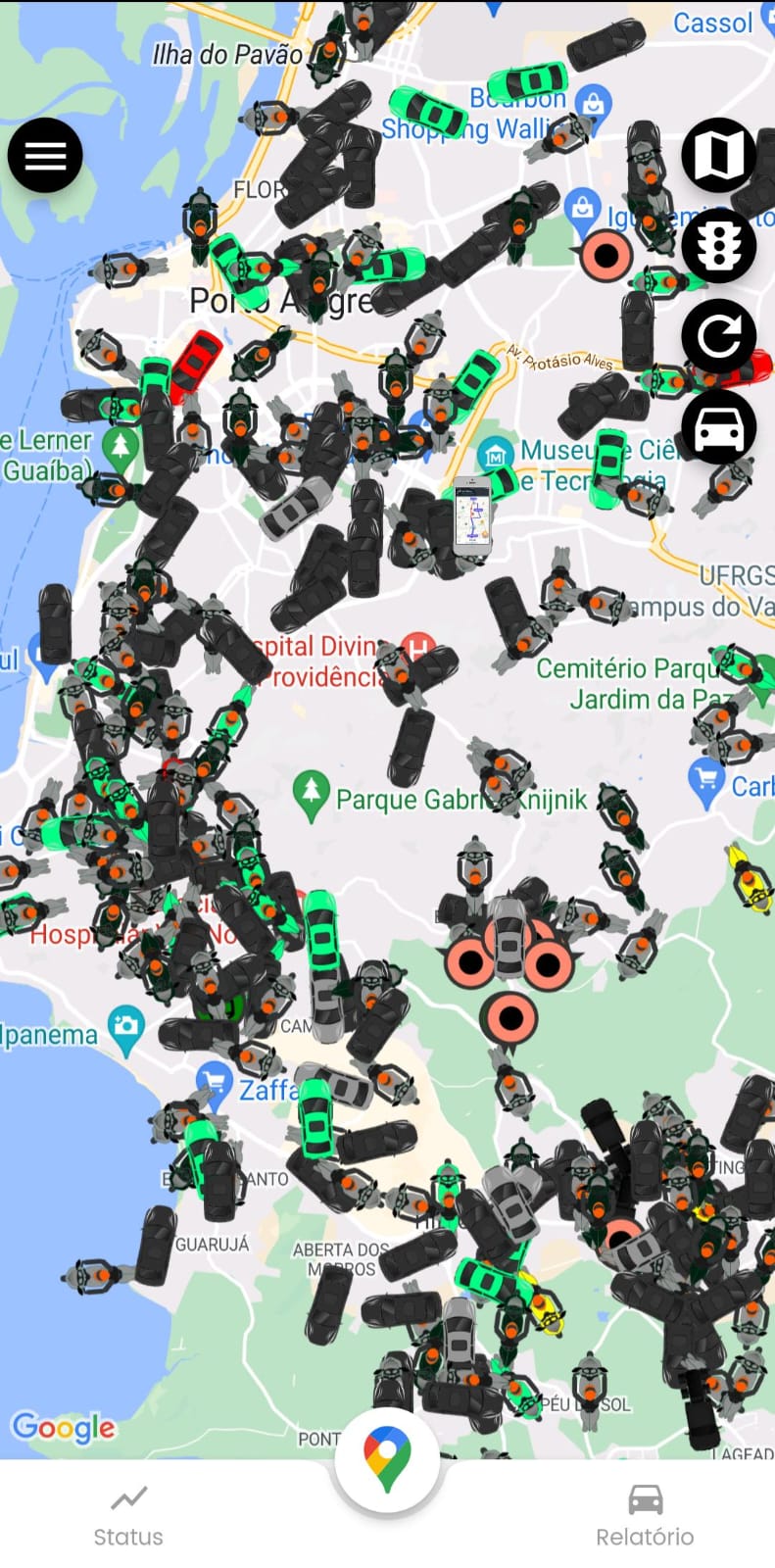Refresh the map with the reload icon
Image resolution: width=775 pixels, height=1568 pixels.
click(x=719, y=337)
